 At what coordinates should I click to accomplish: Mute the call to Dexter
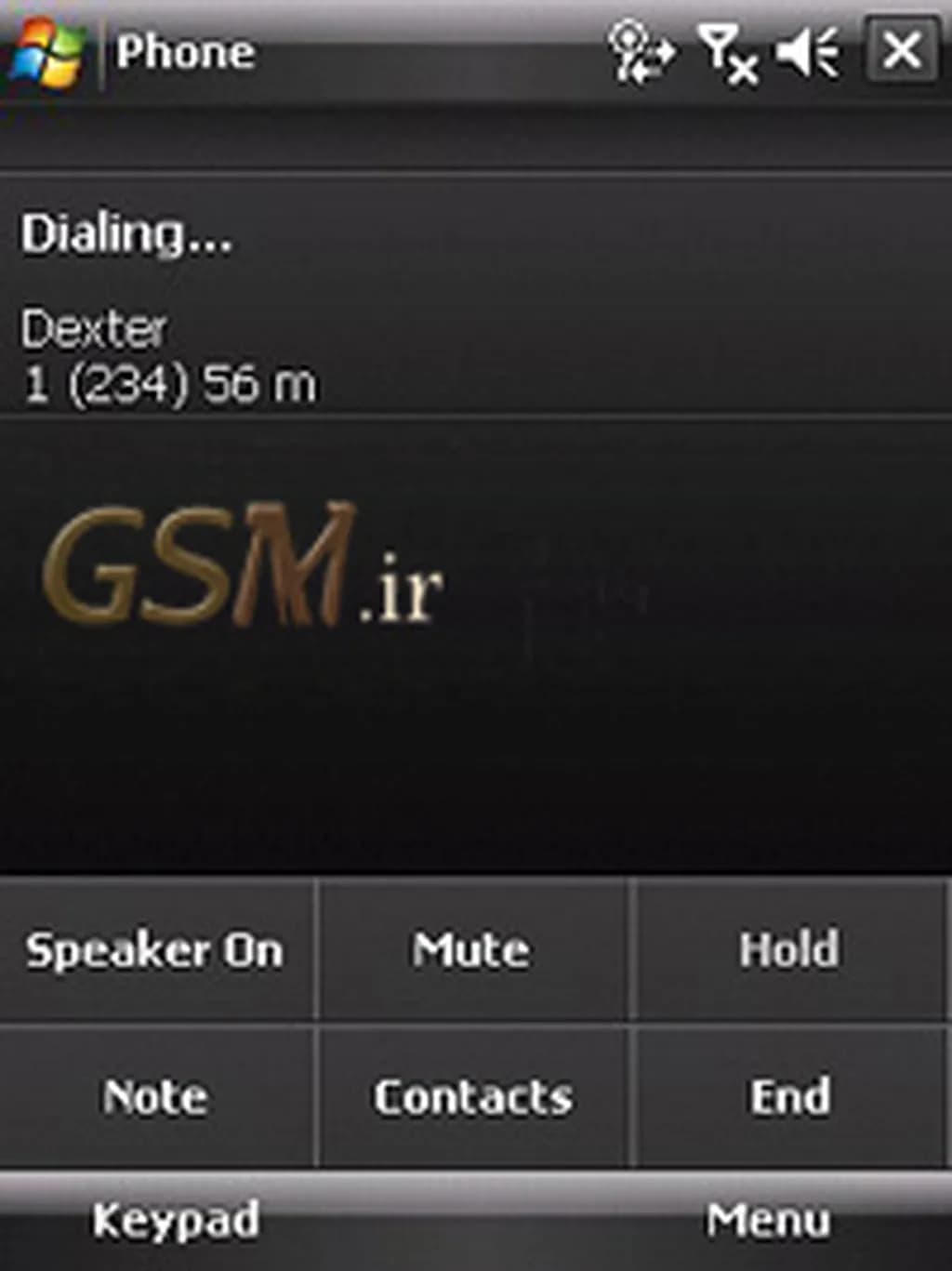pyautogui.click(x=472, y=950)
